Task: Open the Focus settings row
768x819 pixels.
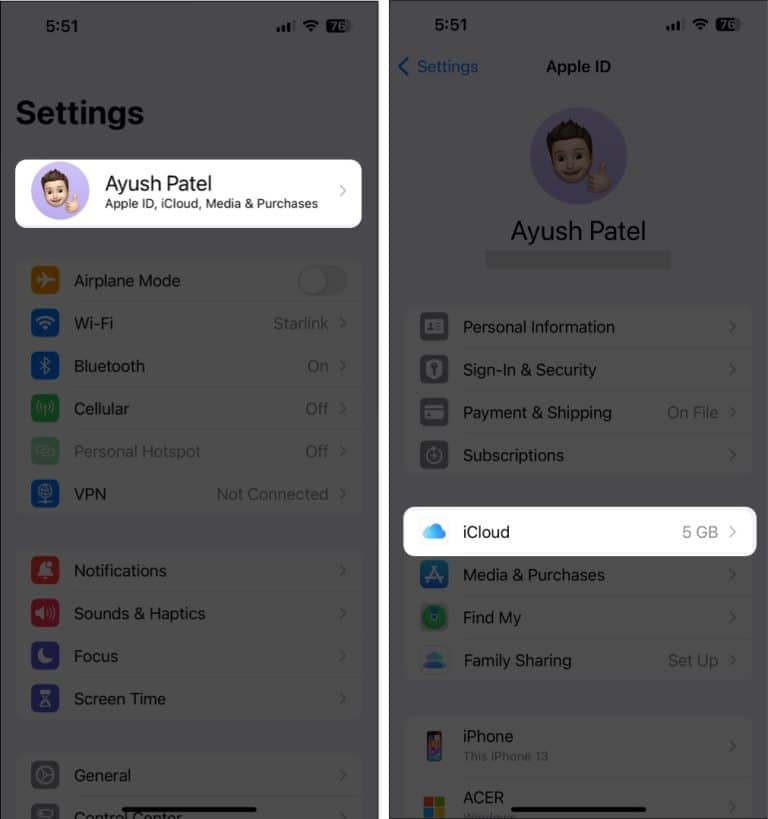Action: coord(188,656)
